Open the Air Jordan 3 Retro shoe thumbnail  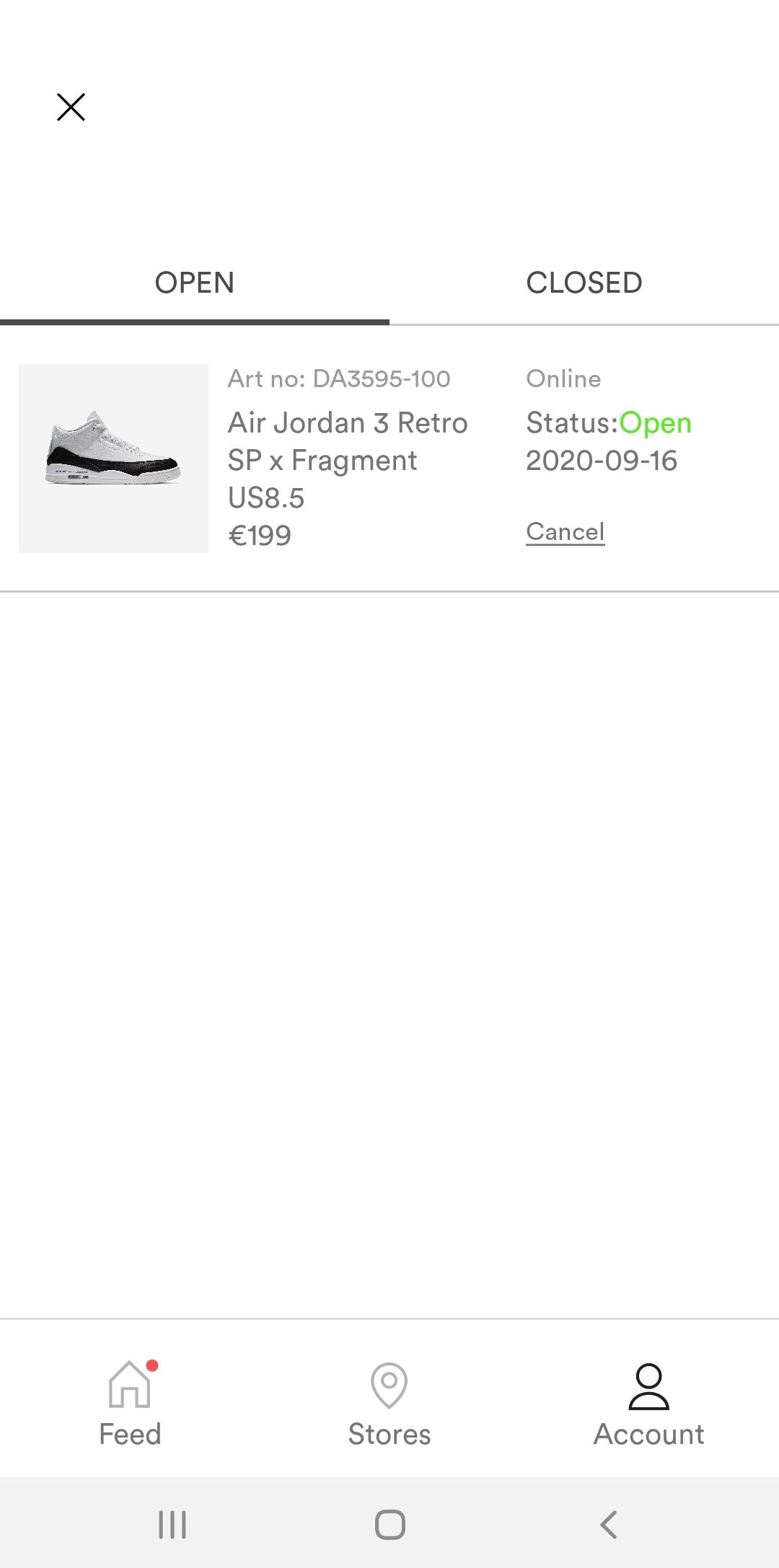113,459
